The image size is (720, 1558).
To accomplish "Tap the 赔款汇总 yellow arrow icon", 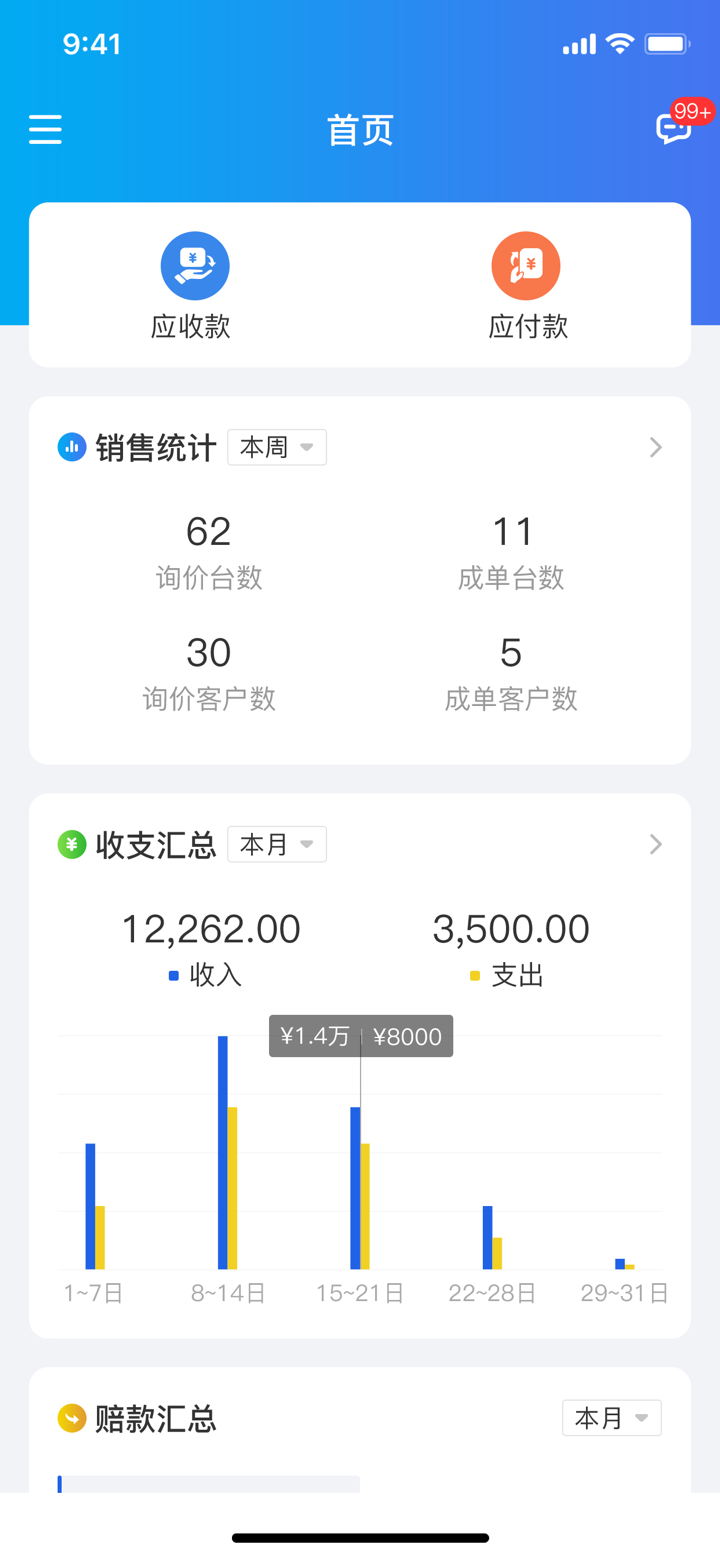I will [70, 1418].
